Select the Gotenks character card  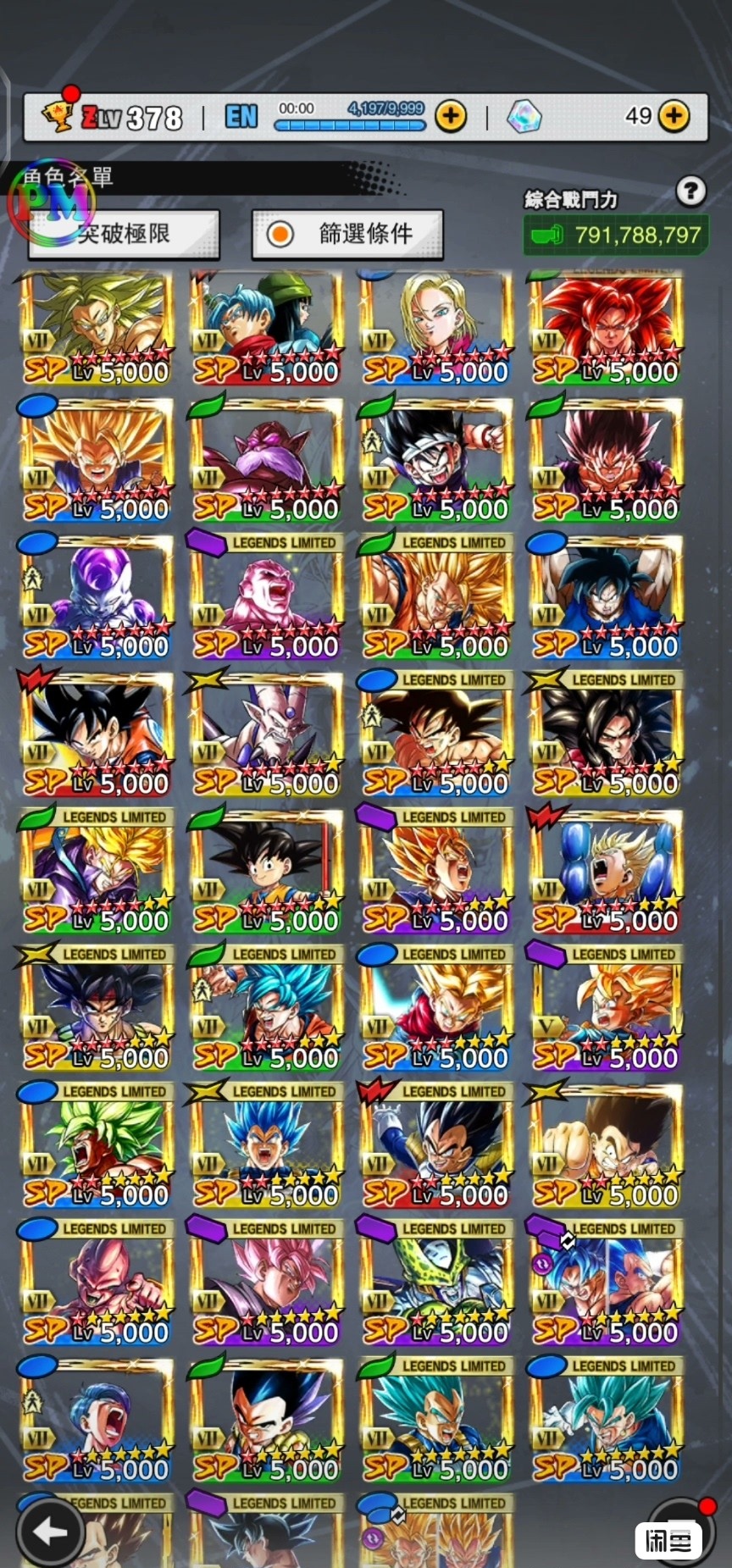pyautogui.click(x=267, y=1421)
